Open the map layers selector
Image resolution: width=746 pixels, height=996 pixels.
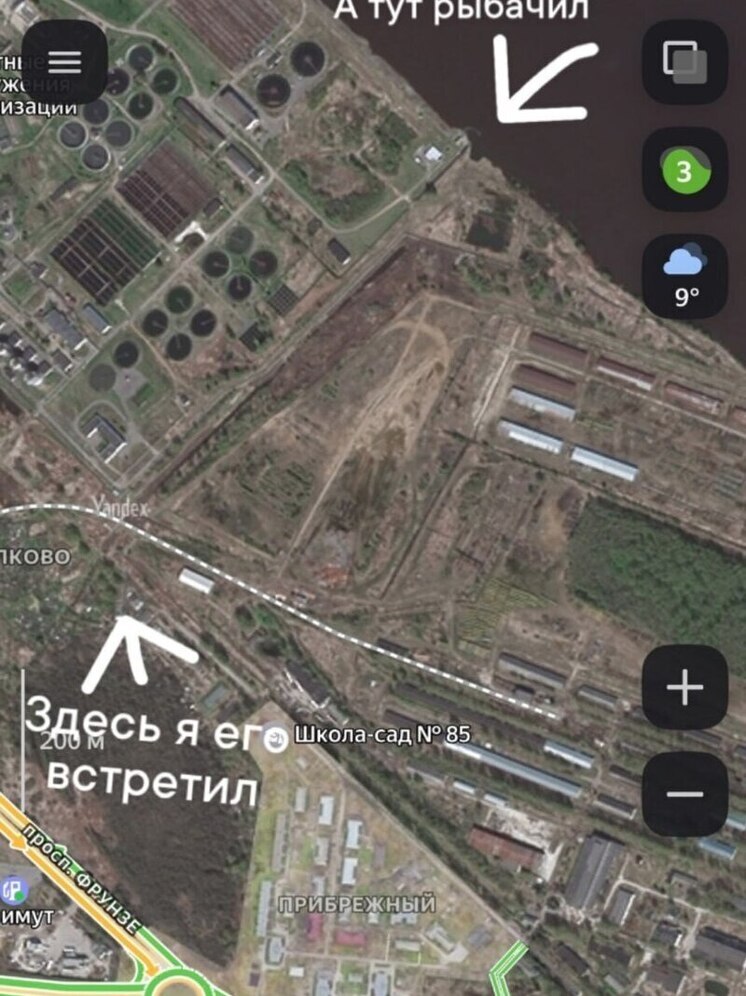[x=684, y=62]
